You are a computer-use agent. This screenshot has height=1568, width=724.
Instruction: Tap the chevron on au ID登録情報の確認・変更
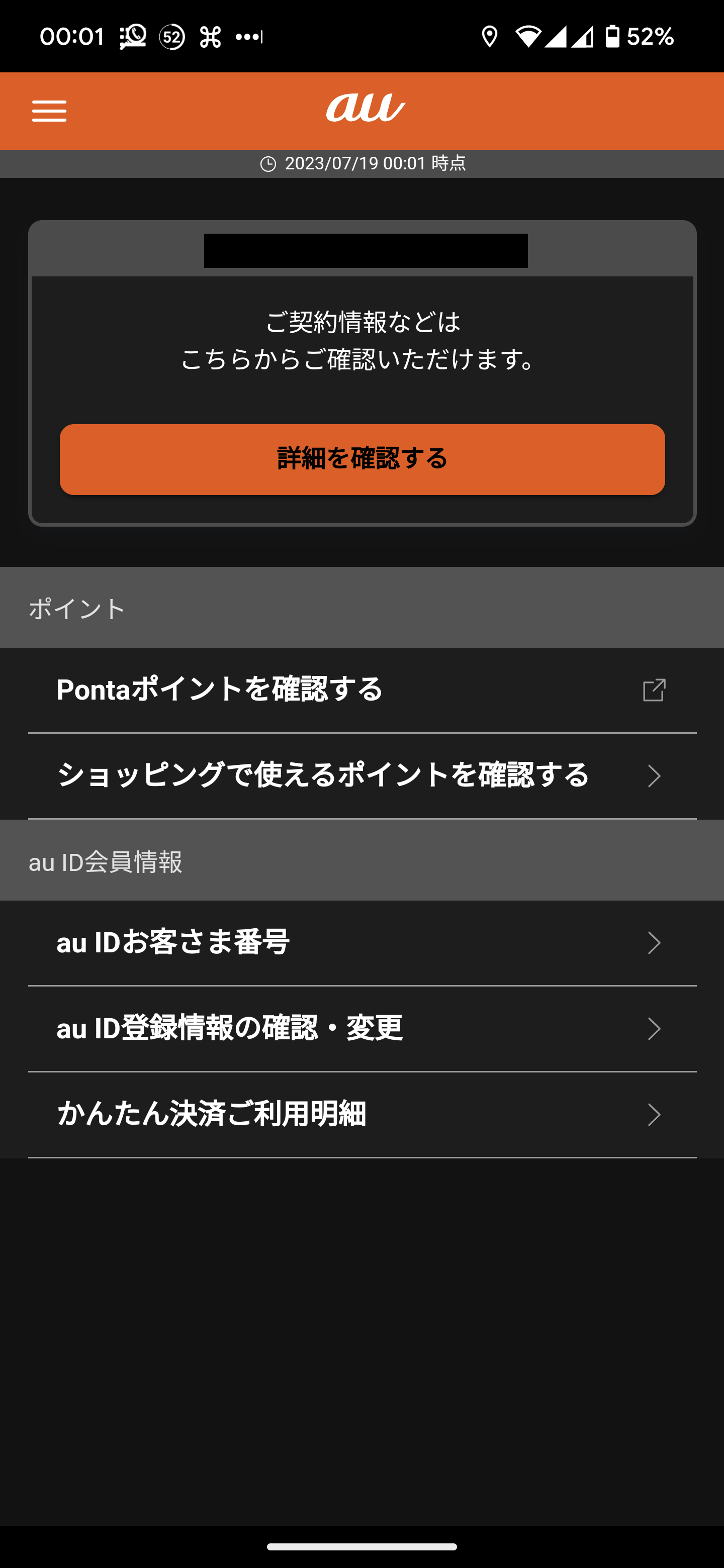point(654,1029)
